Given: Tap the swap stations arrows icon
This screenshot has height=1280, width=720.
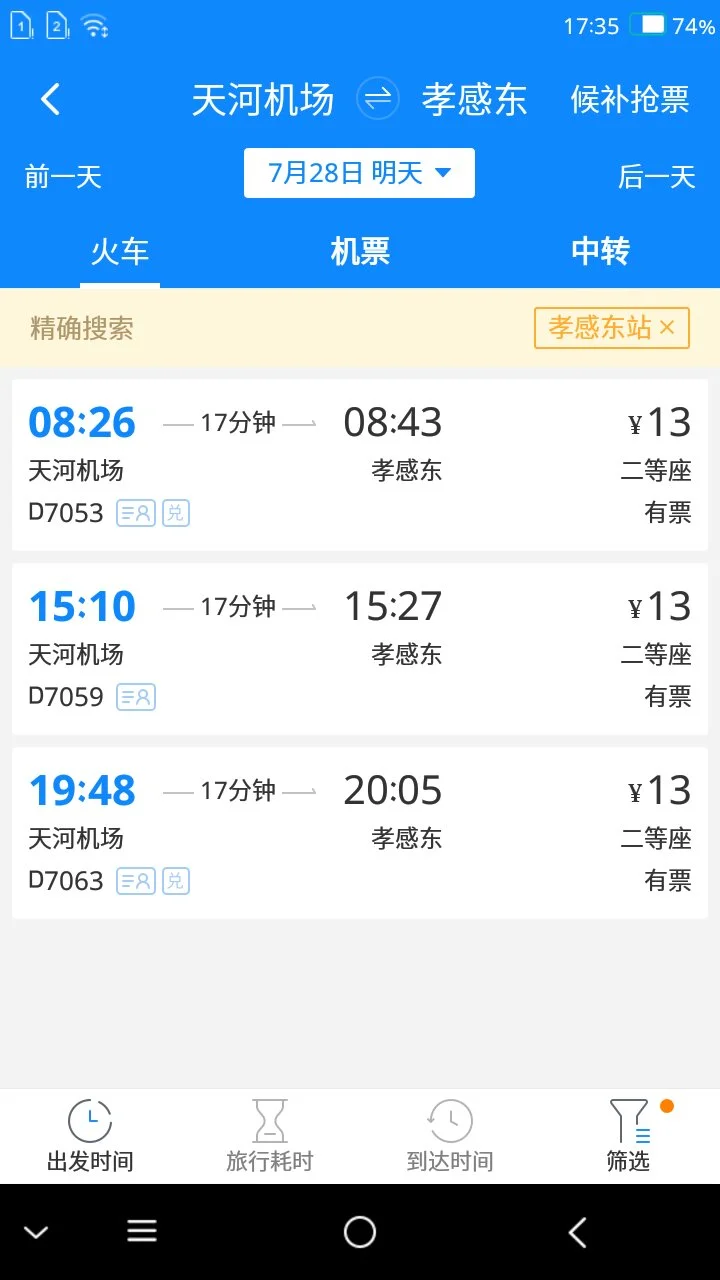Looking at the screenshot, I should click(x=377, y=98).
